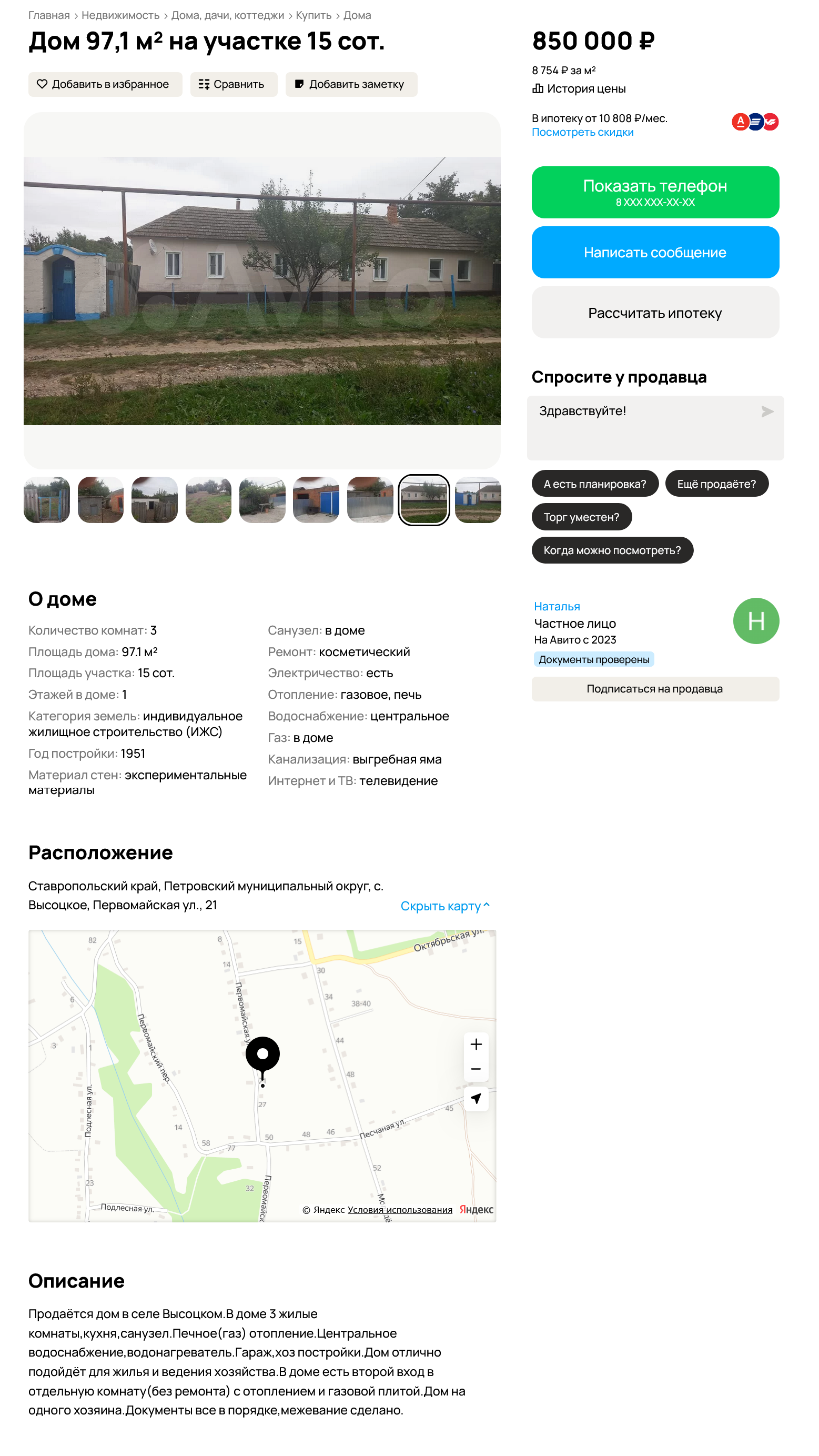
Task: Show the seller's phone number
Action: tap(655, 192)
